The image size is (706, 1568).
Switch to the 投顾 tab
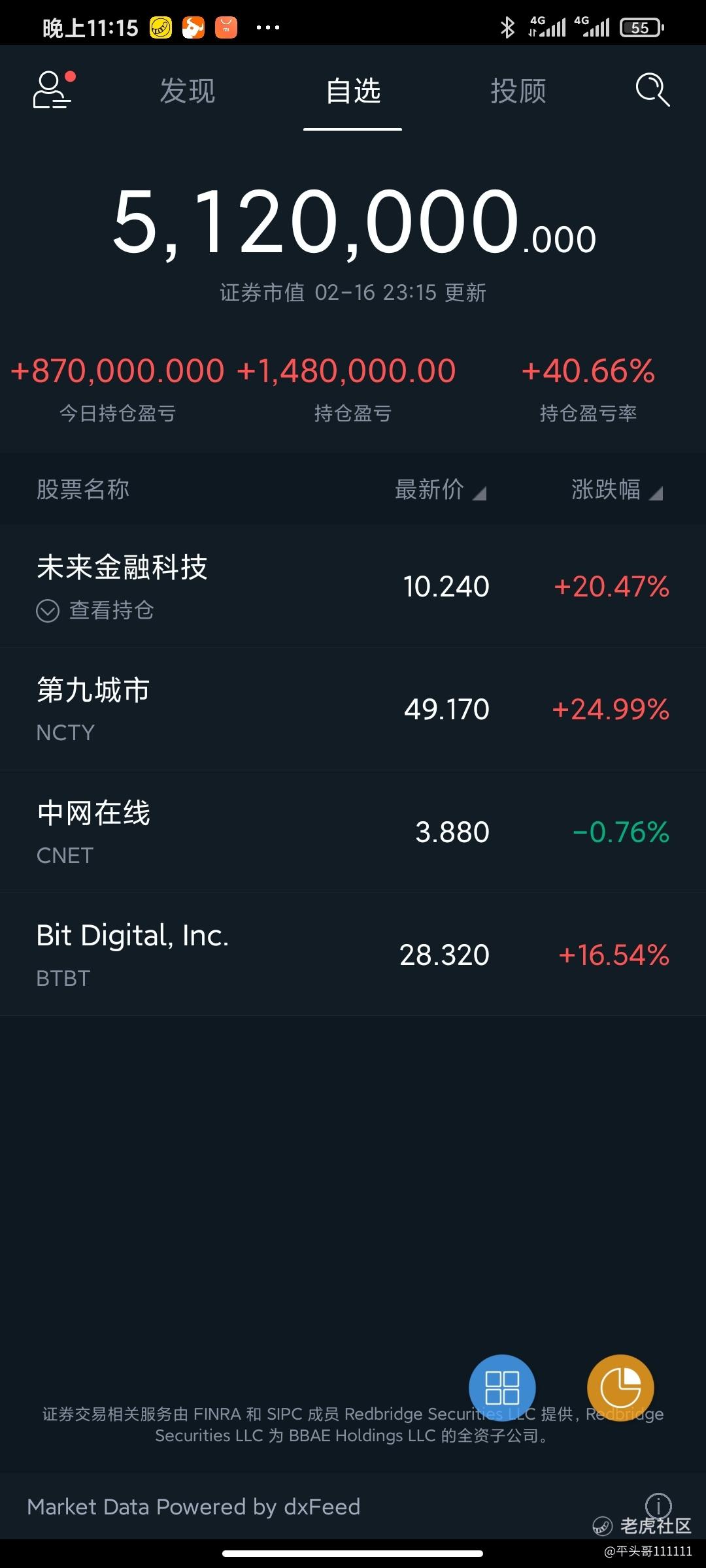518,91
